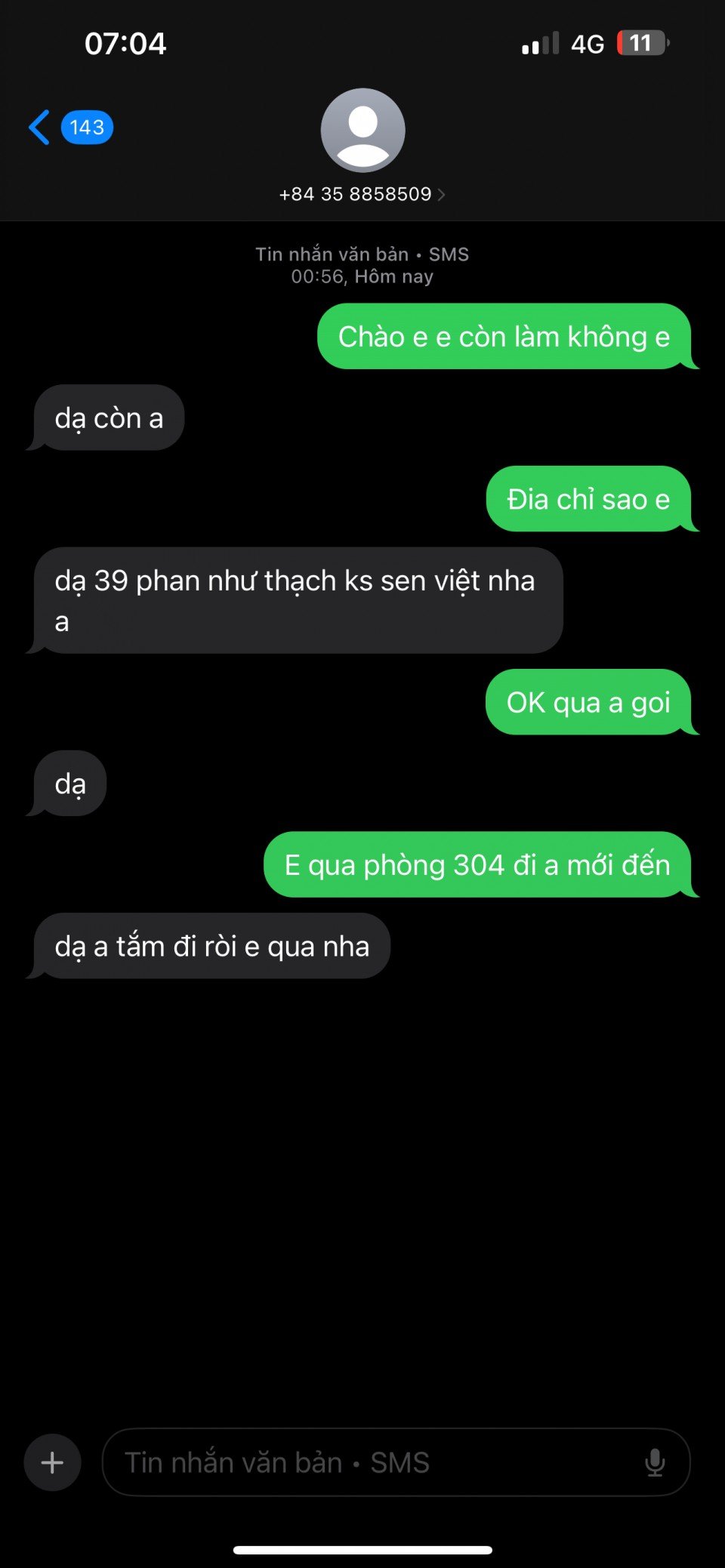Start voice dictation with the microphone
This screenshot has height=1568, width=725.
click(655, 1462)
